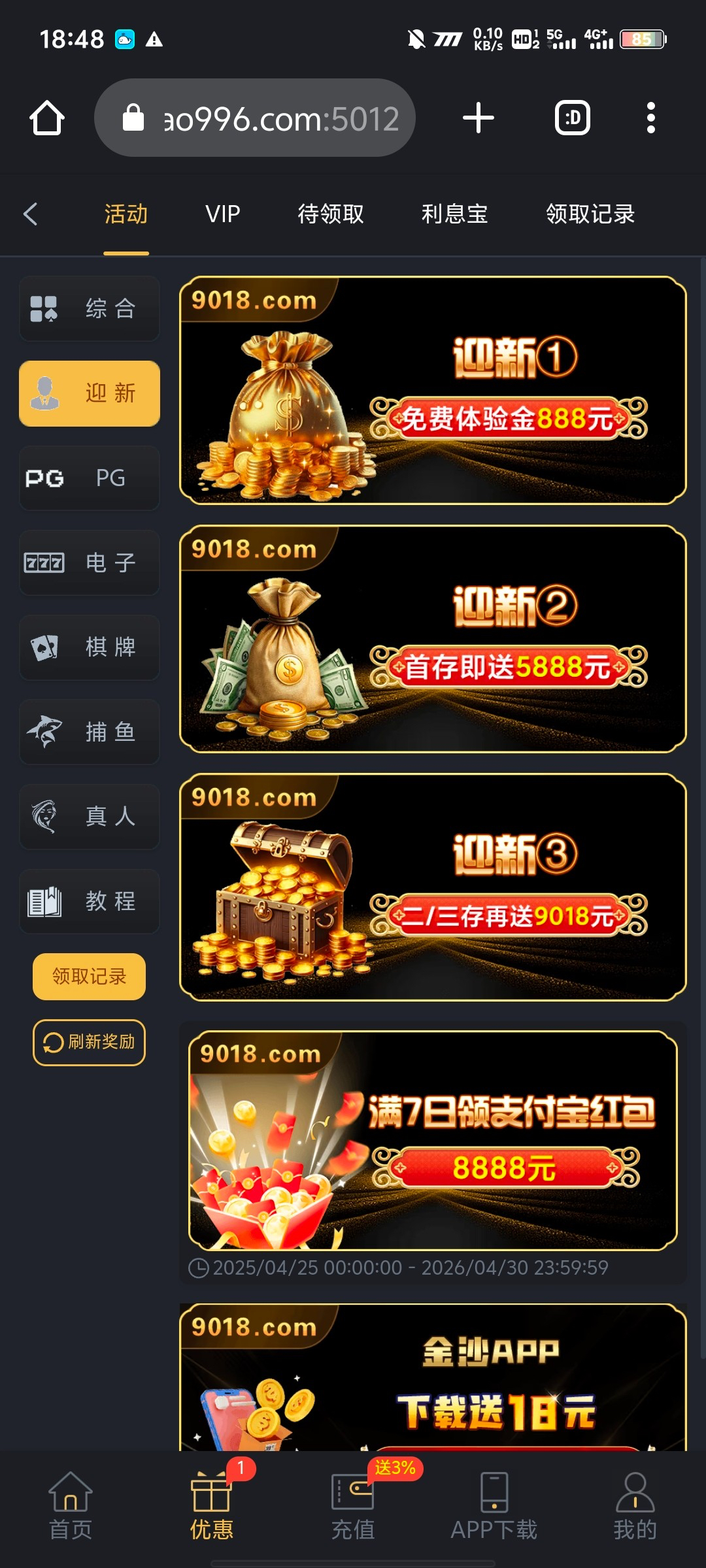Go back using the top-left arrow

31,214
